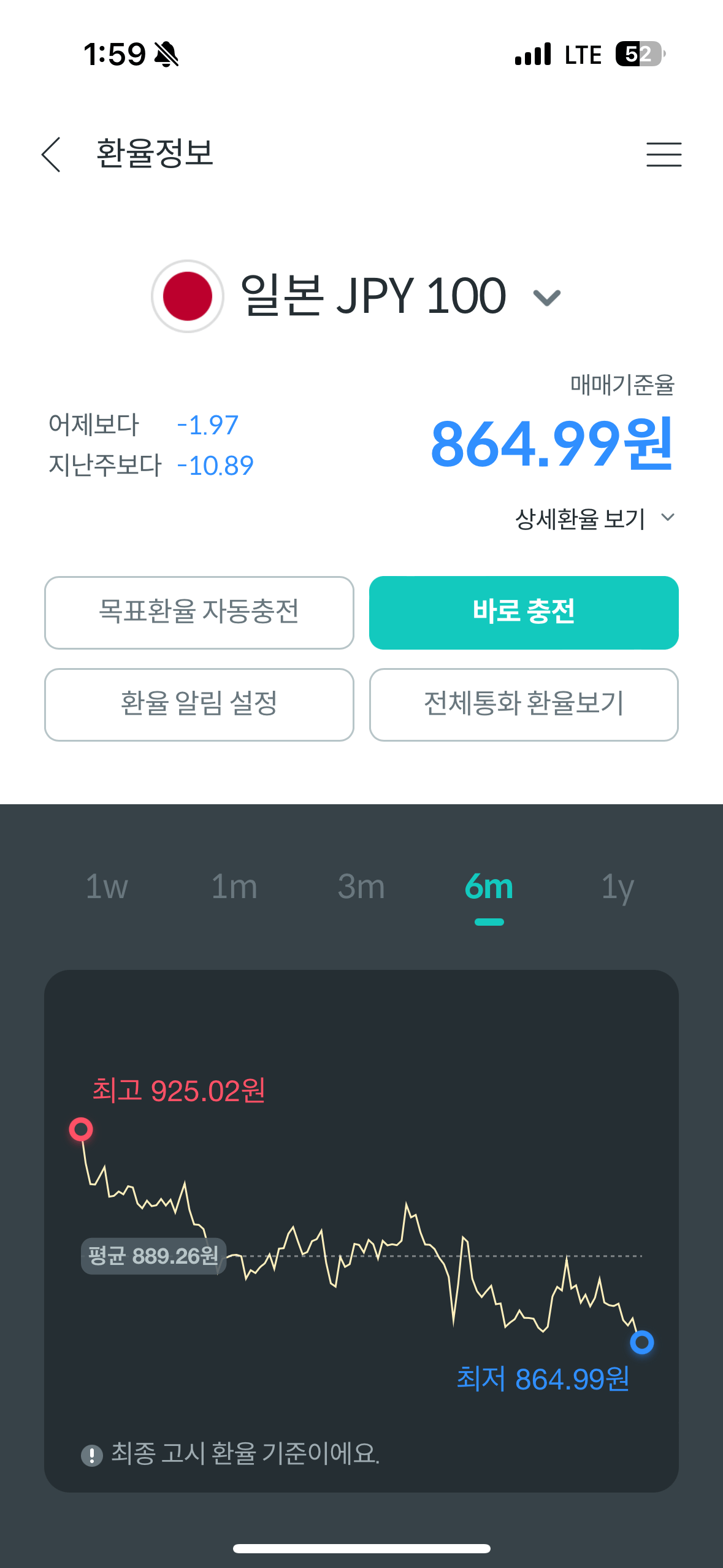View 전체통화 환율보기
This screenshot has height=1568, width=723.
tap(523, 704)
